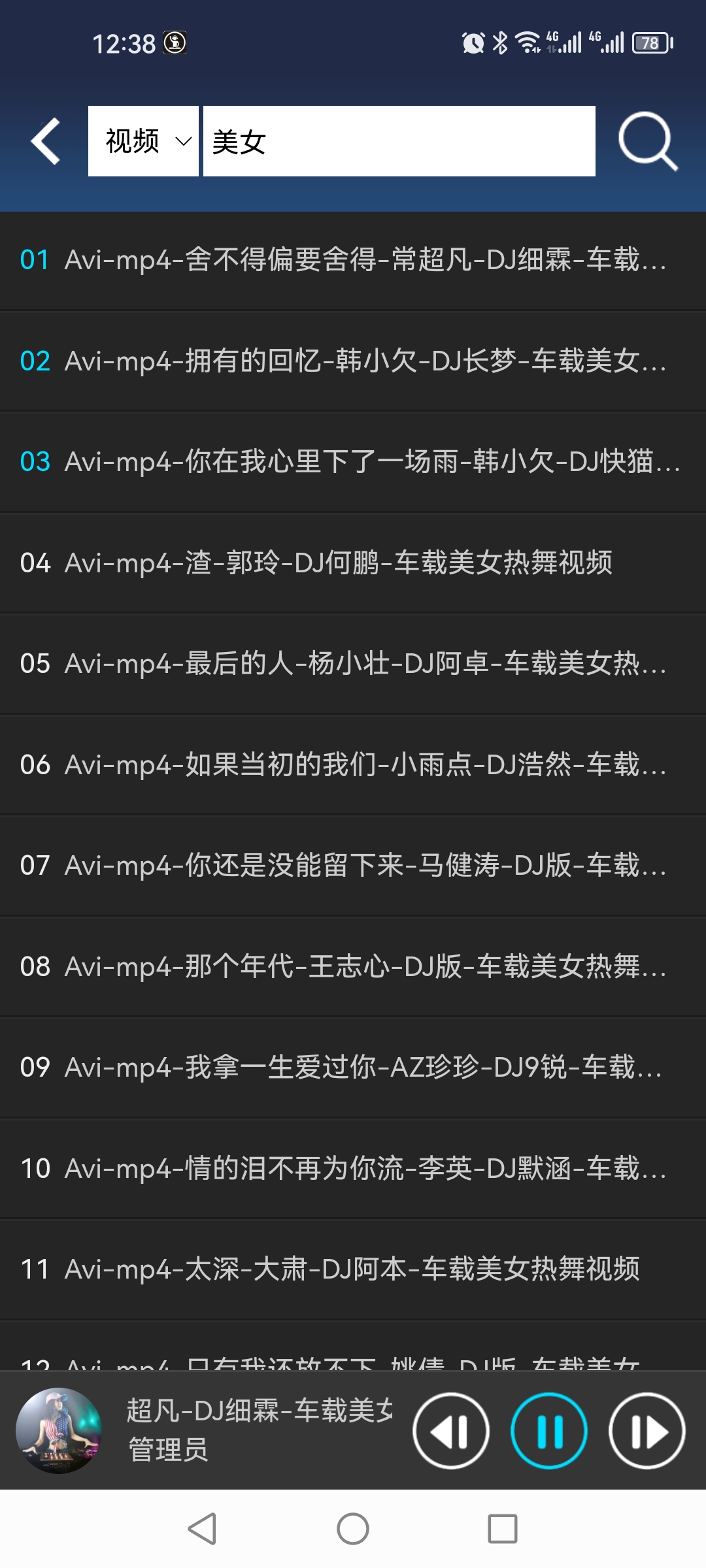
Task: Play result 03 你在我心里下了一场雨
Action: 353,462
